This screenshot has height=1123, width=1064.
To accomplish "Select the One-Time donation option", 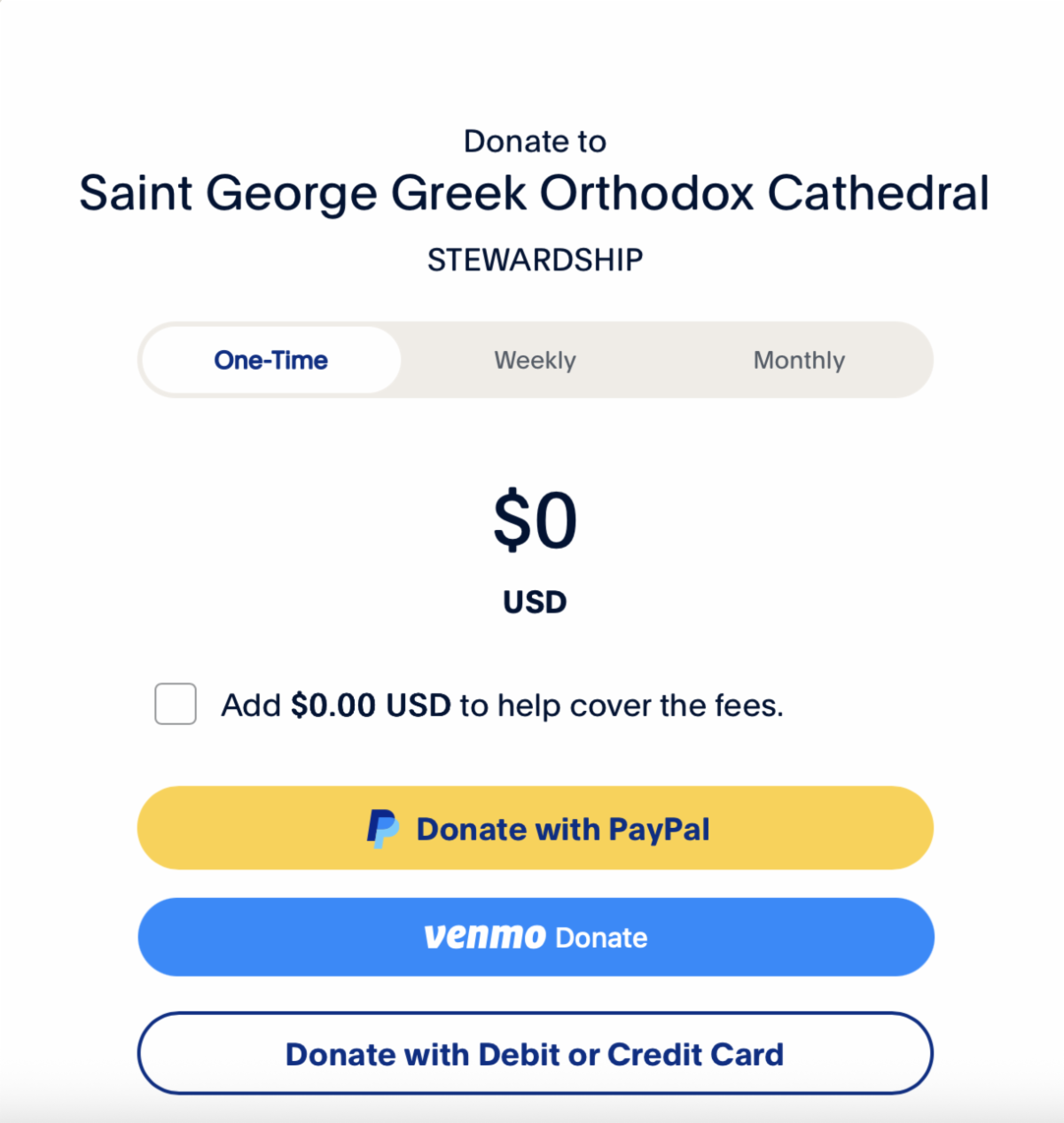I will click(271, 360).
